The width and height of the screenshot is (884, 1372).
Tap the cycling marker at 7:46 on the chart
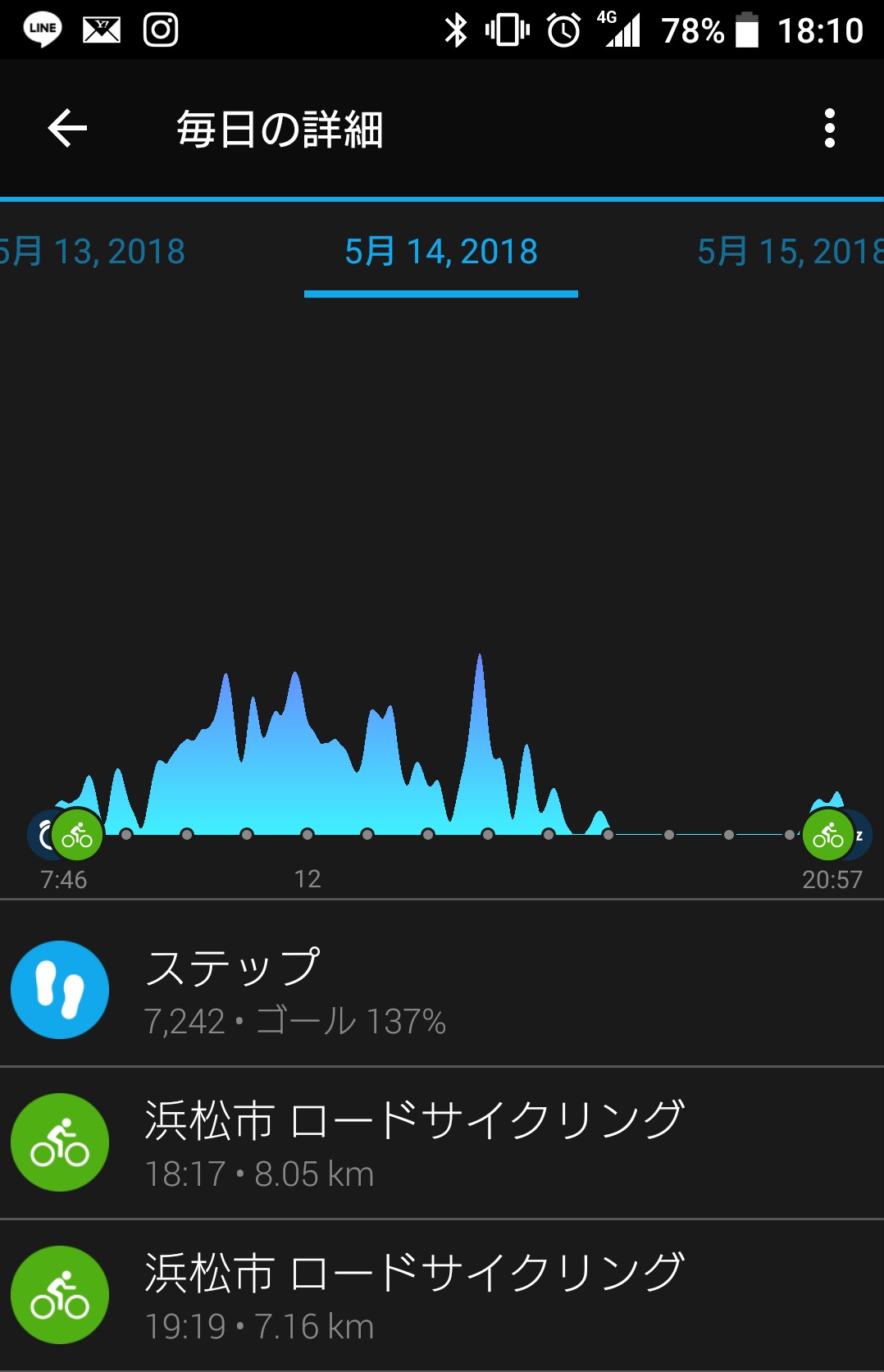tap(78, 836)
